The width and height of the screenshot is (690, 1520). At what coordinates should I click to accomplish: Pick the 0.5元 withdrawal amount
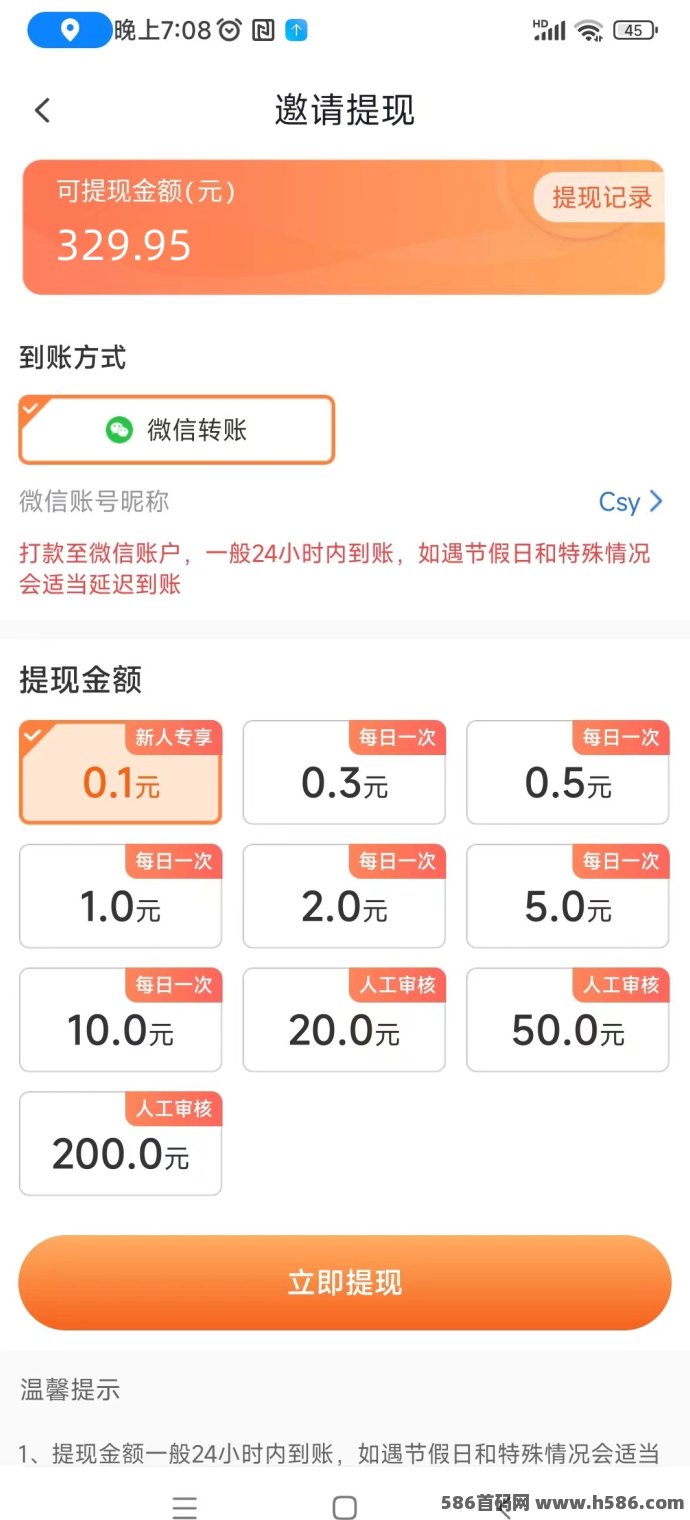tap(568, 772)
